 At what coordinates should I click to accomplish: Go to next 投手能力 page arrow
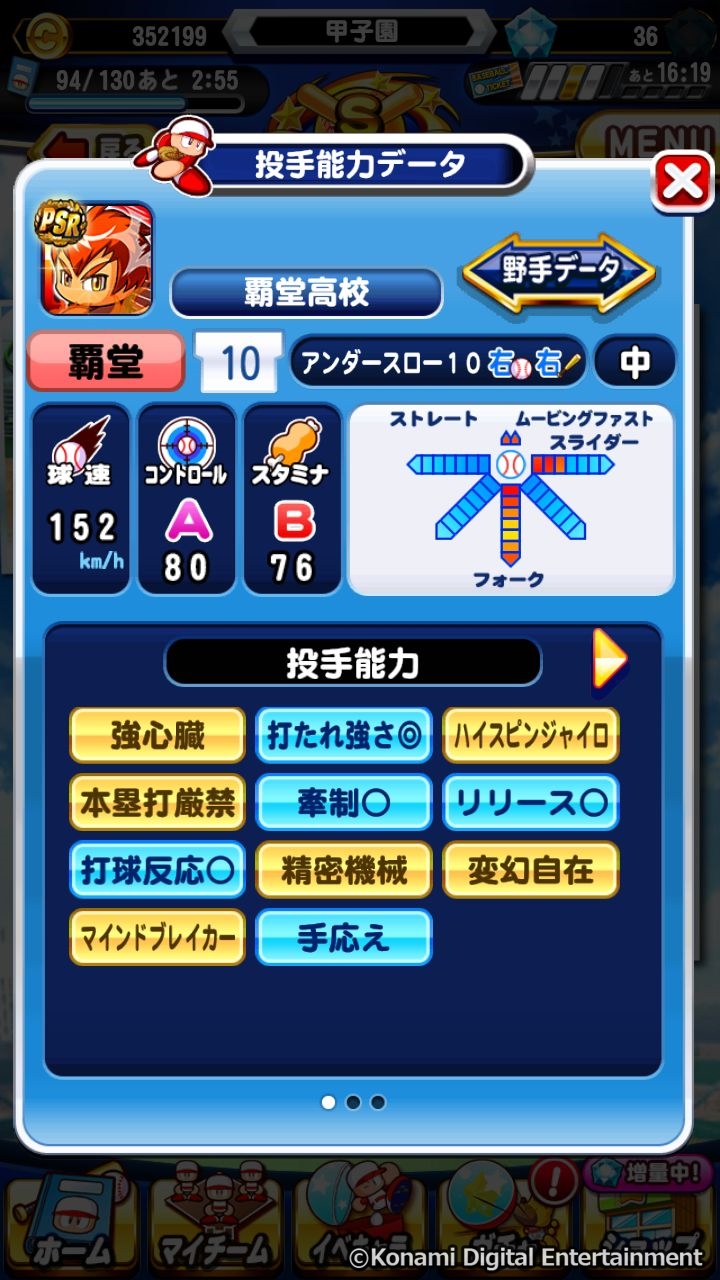[609, 659]
